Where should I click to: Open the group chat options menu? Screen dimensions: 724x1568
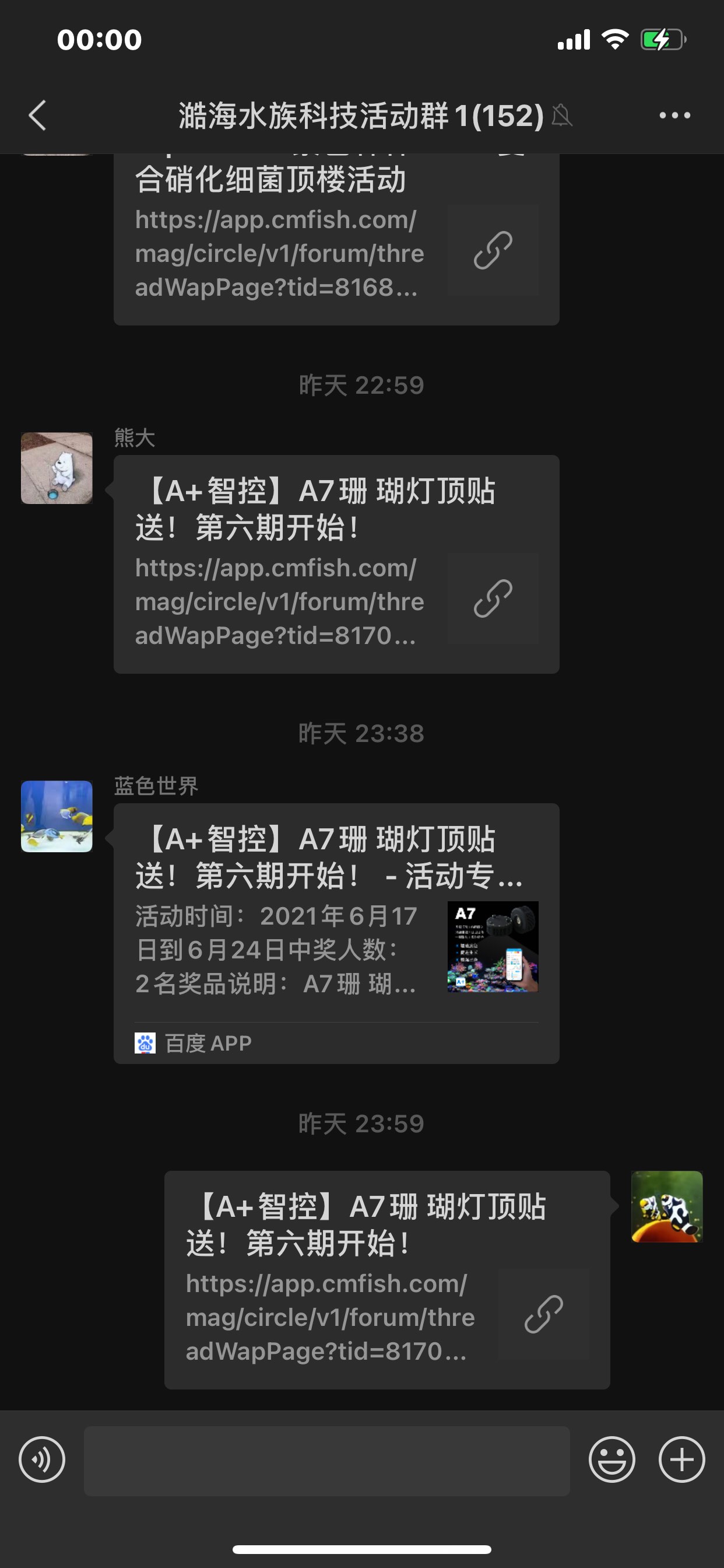pos(674,115)
